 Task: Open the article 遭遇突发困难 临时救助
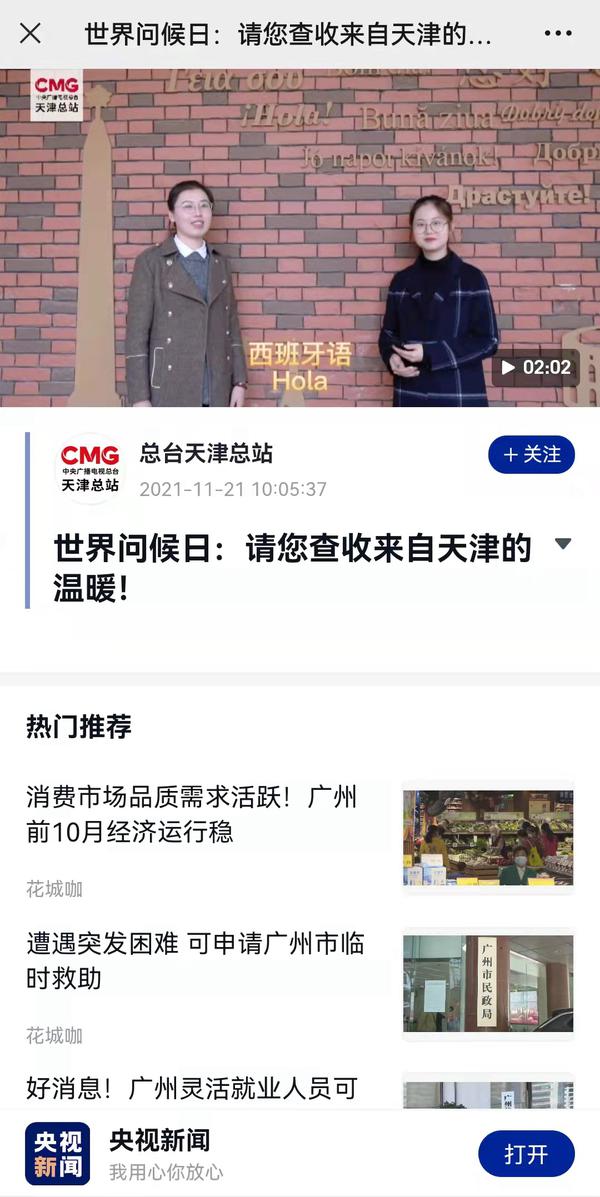(x=195, y=960)
